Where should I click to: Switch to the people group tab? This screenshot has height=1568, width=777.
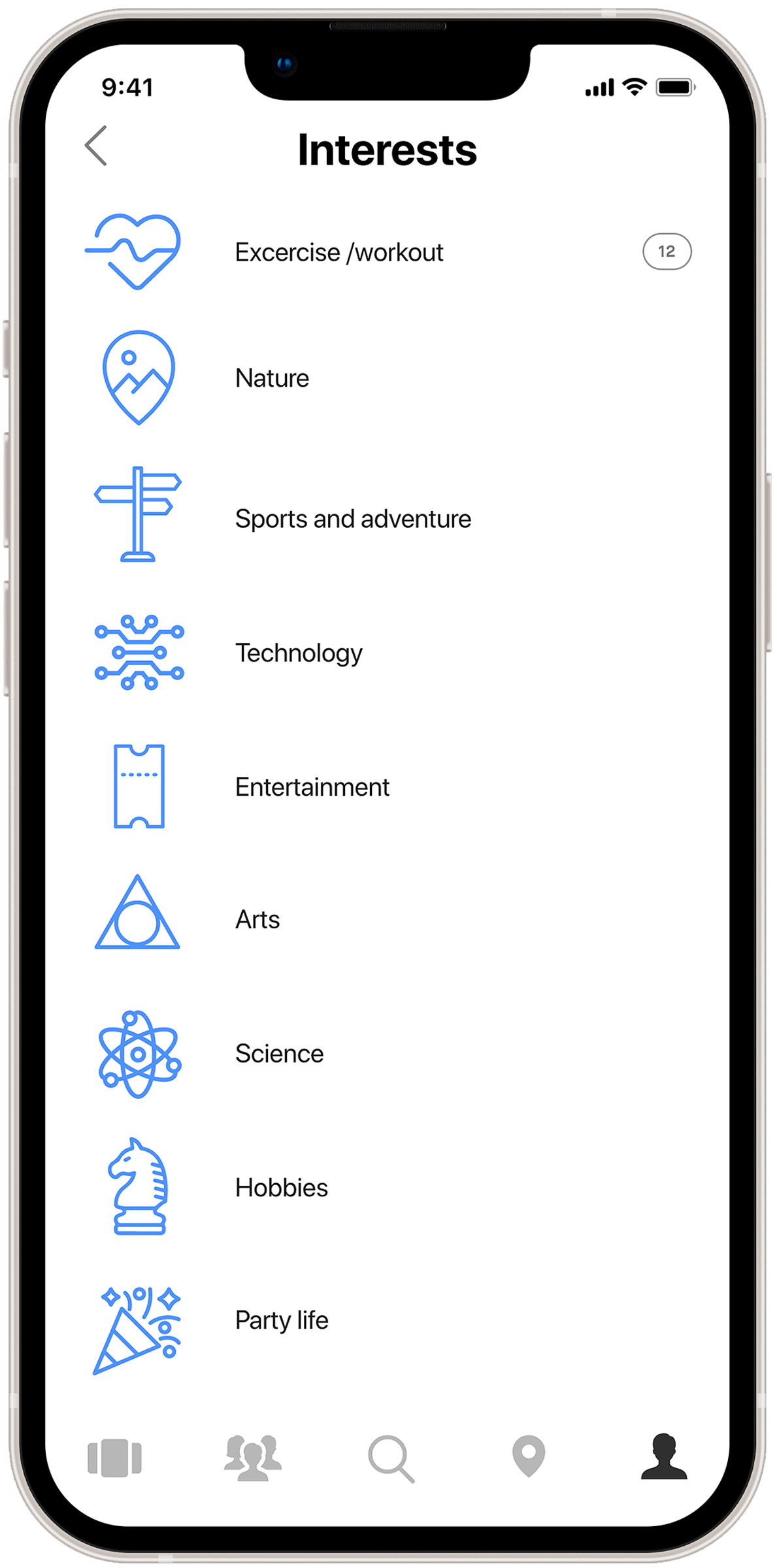pos(253,1457)
